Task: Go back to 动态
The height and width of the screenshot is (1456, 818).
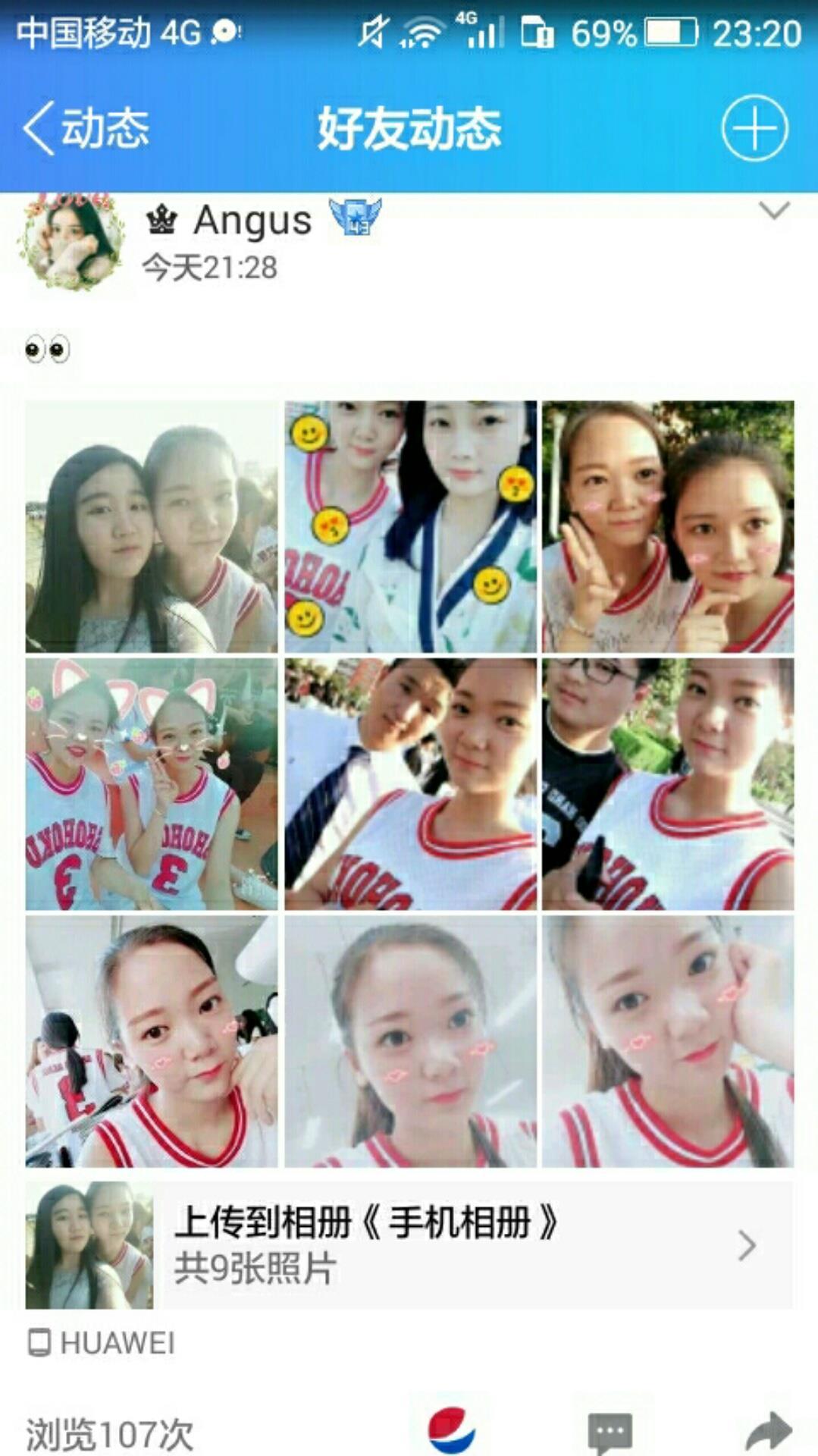Action: [85, 128]
